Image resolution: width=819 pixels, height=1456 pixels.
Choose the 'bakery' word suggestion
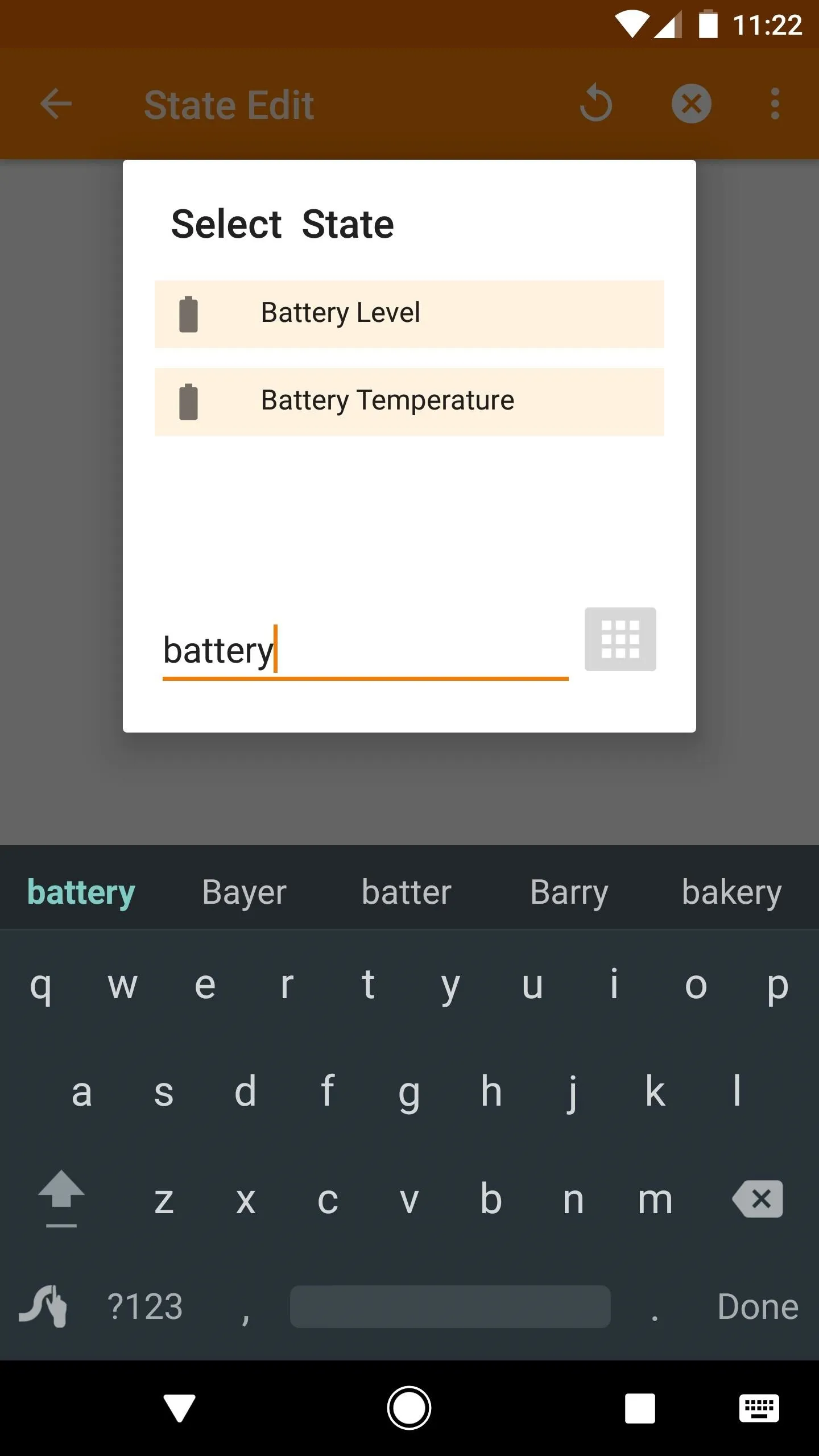click(731, 892)
